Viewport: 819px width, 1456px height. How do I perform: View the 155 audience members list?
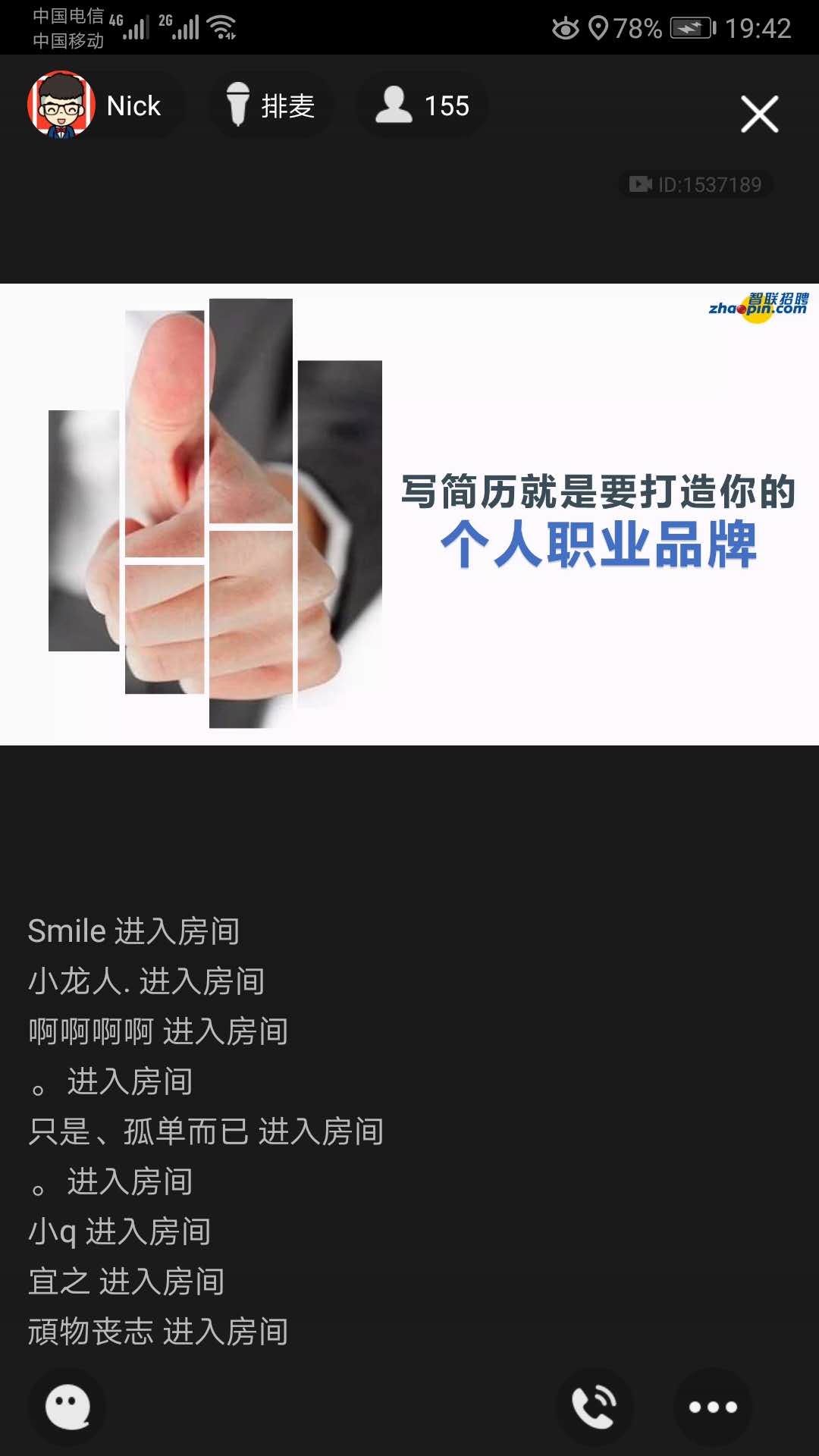[x=422, y=106]
